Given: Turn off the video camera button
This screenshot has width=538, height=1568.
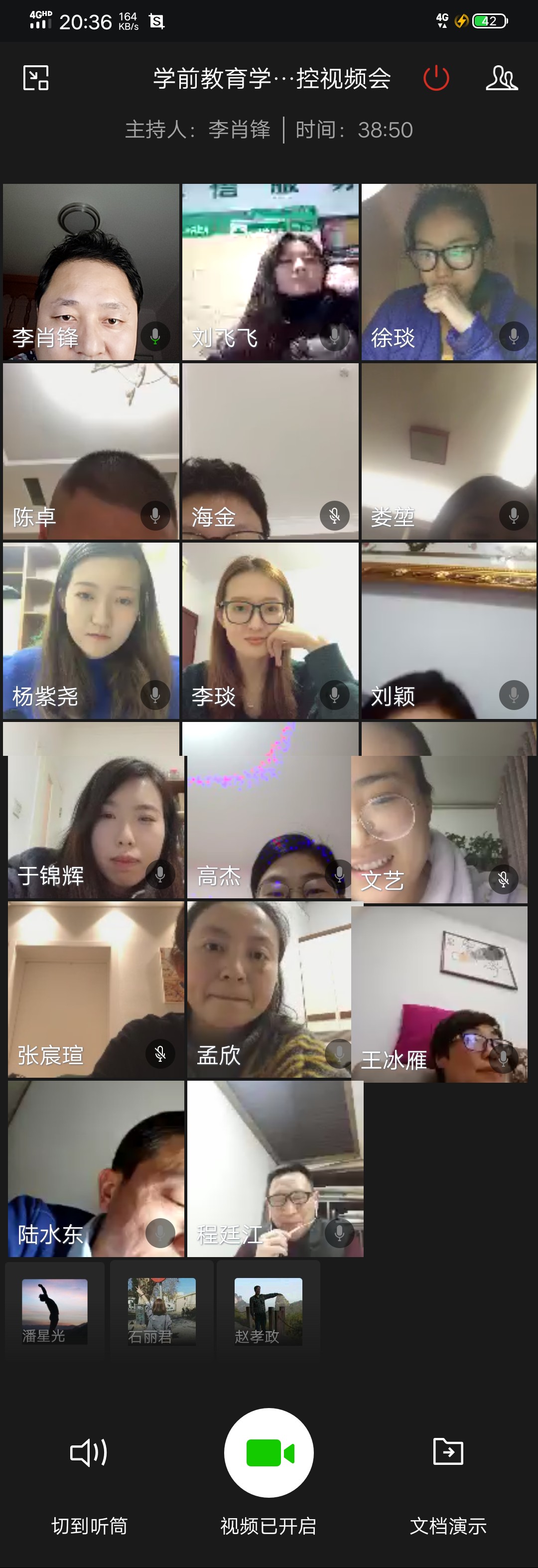Looking at the screenshot, I should tap(269, 1453).
